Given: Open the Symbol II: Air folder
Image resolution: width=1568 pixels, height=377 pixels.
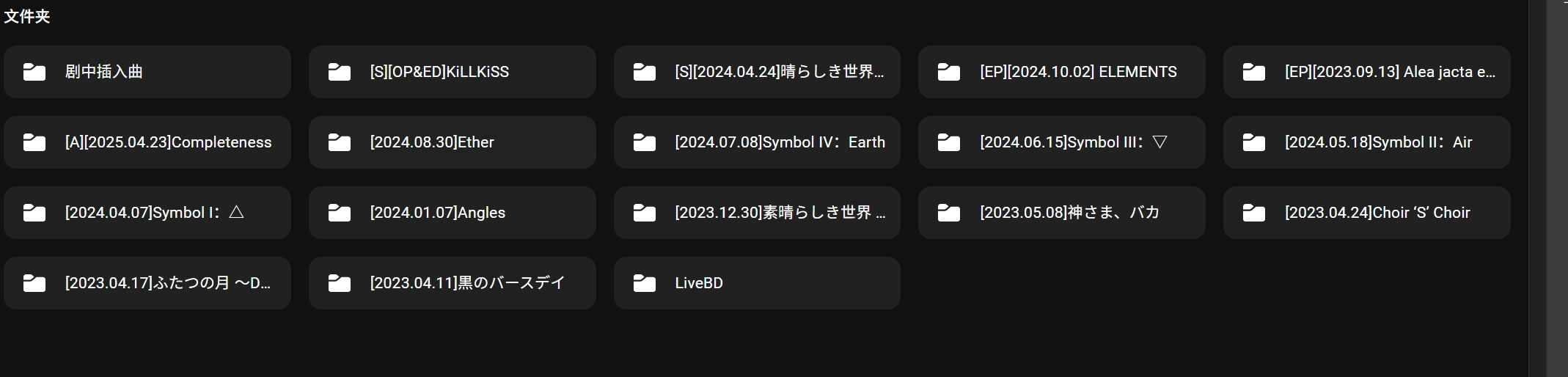Looking at the screenshot, I should coord(1366,142).
